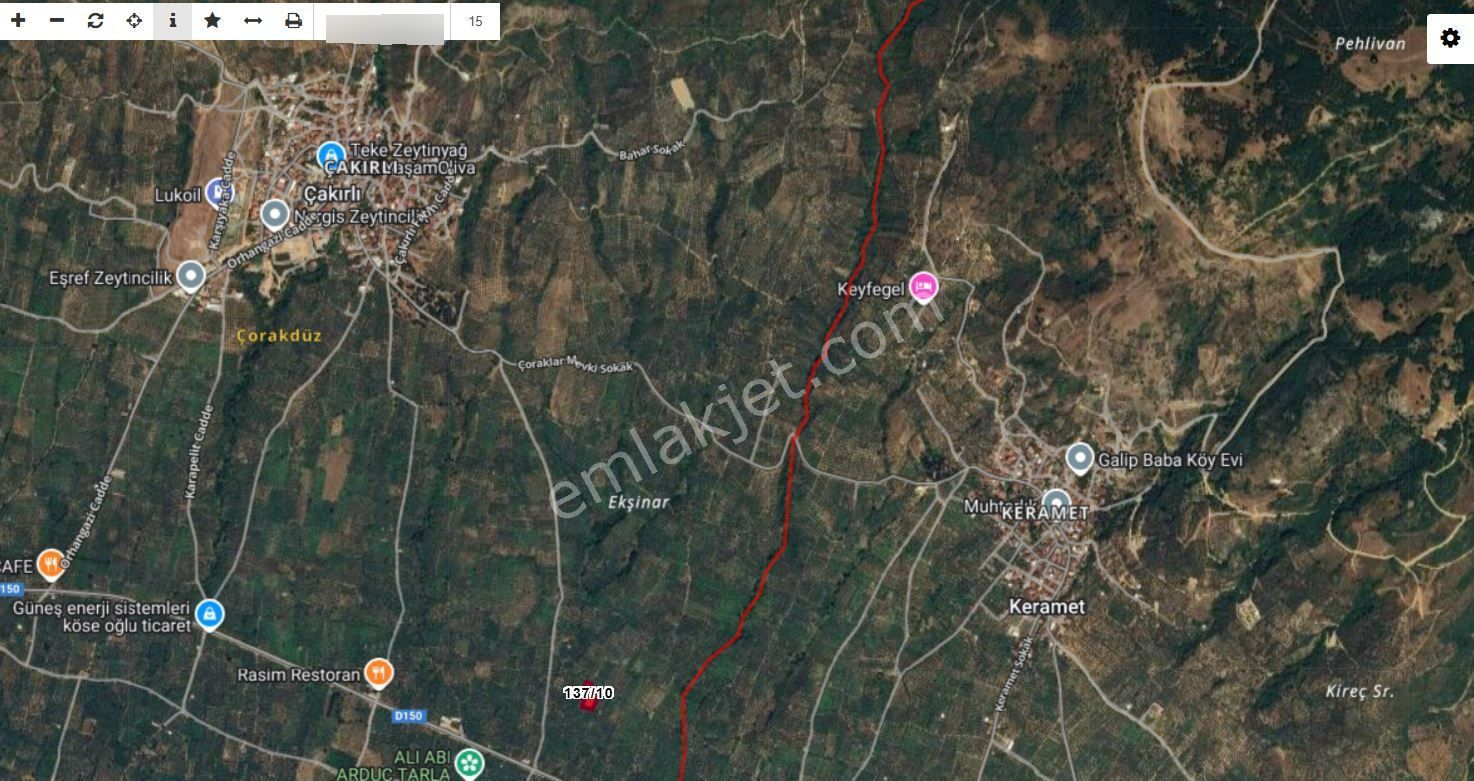Open the Güneş enerji sistemleri marker

[209, 612]
